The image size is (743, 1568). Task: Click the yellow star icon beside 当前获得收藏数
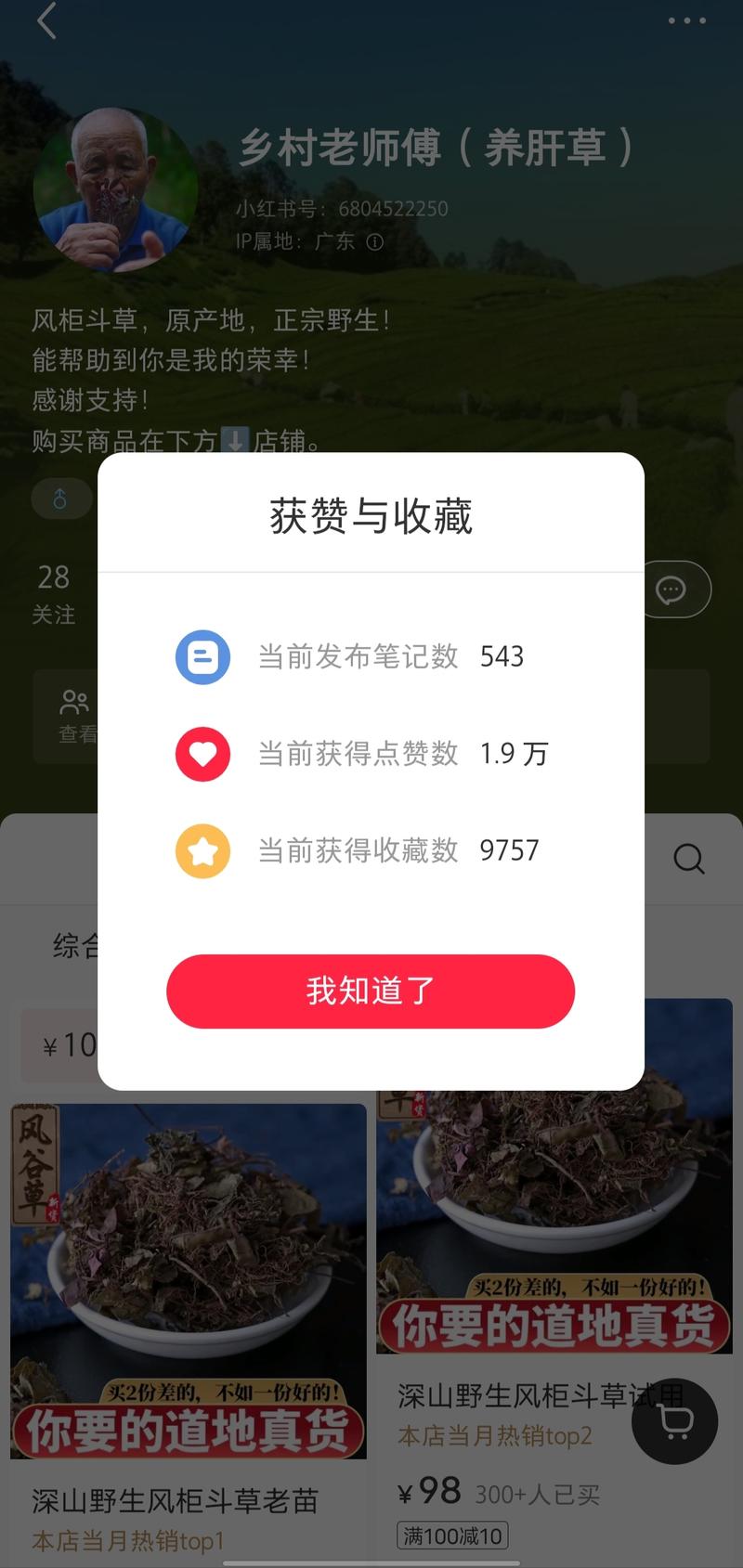202,850
